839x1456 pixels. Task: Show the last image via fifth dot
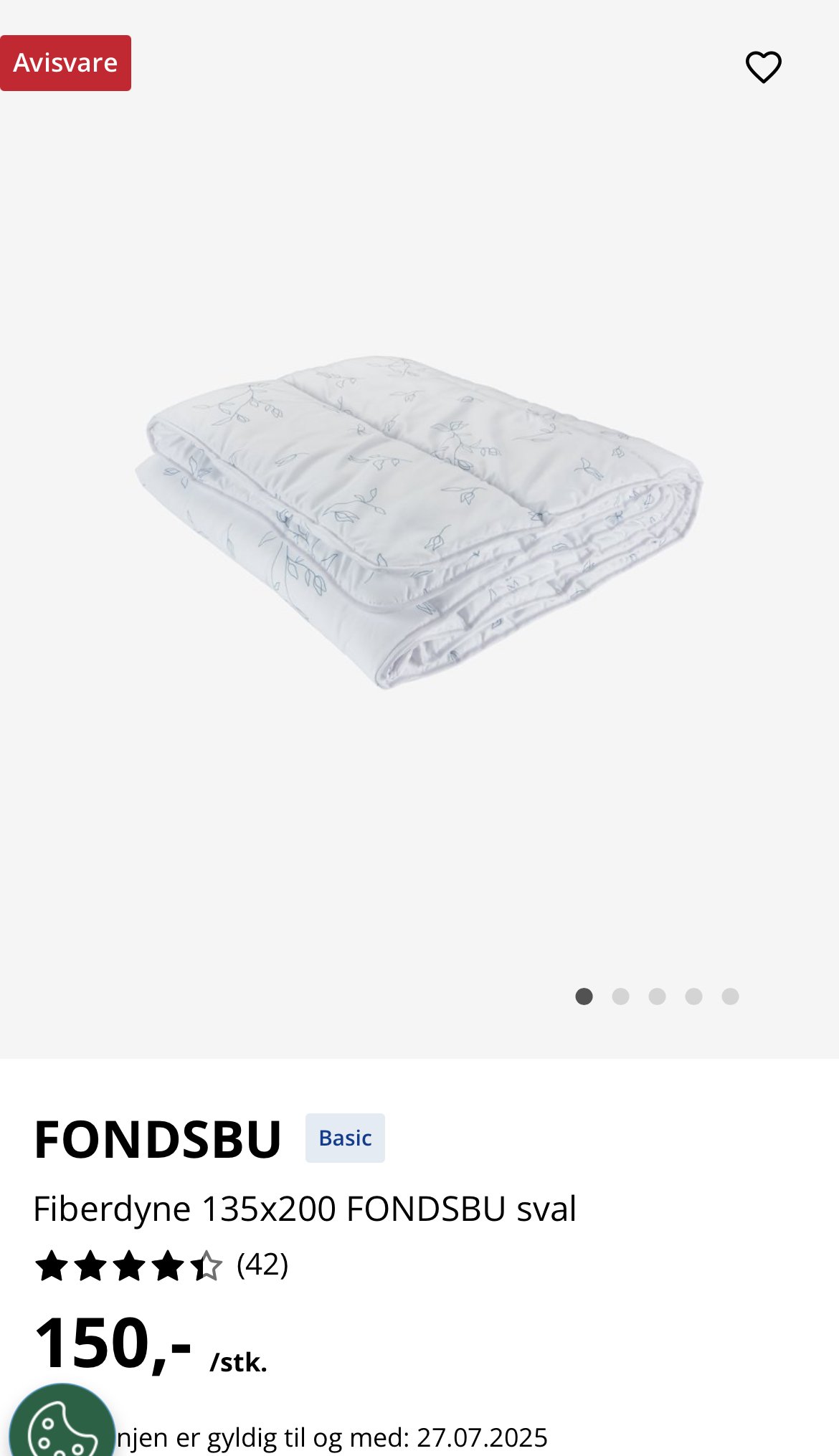(x=730, y=996)
